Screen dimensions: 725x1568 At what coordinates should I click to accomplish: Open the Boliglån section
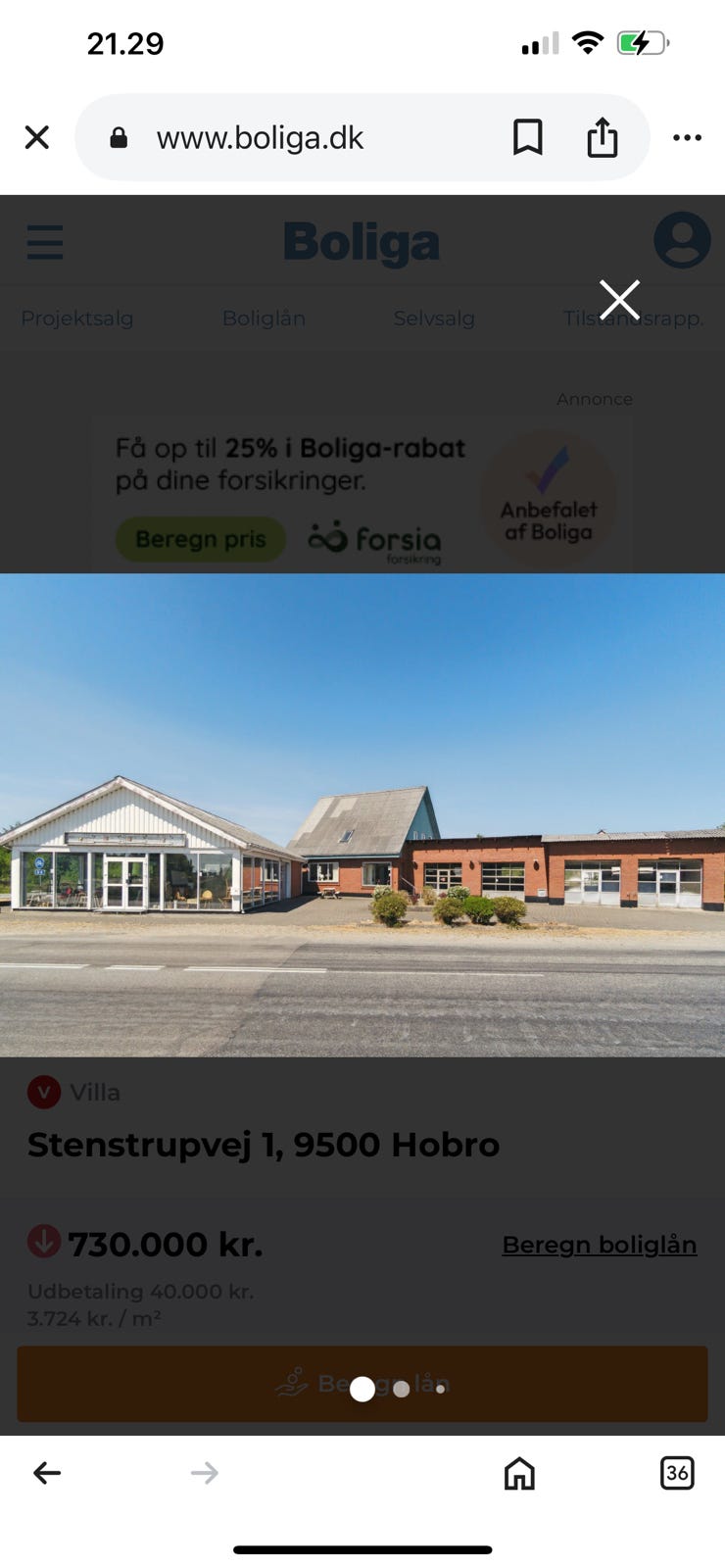(x=264, y=318)
